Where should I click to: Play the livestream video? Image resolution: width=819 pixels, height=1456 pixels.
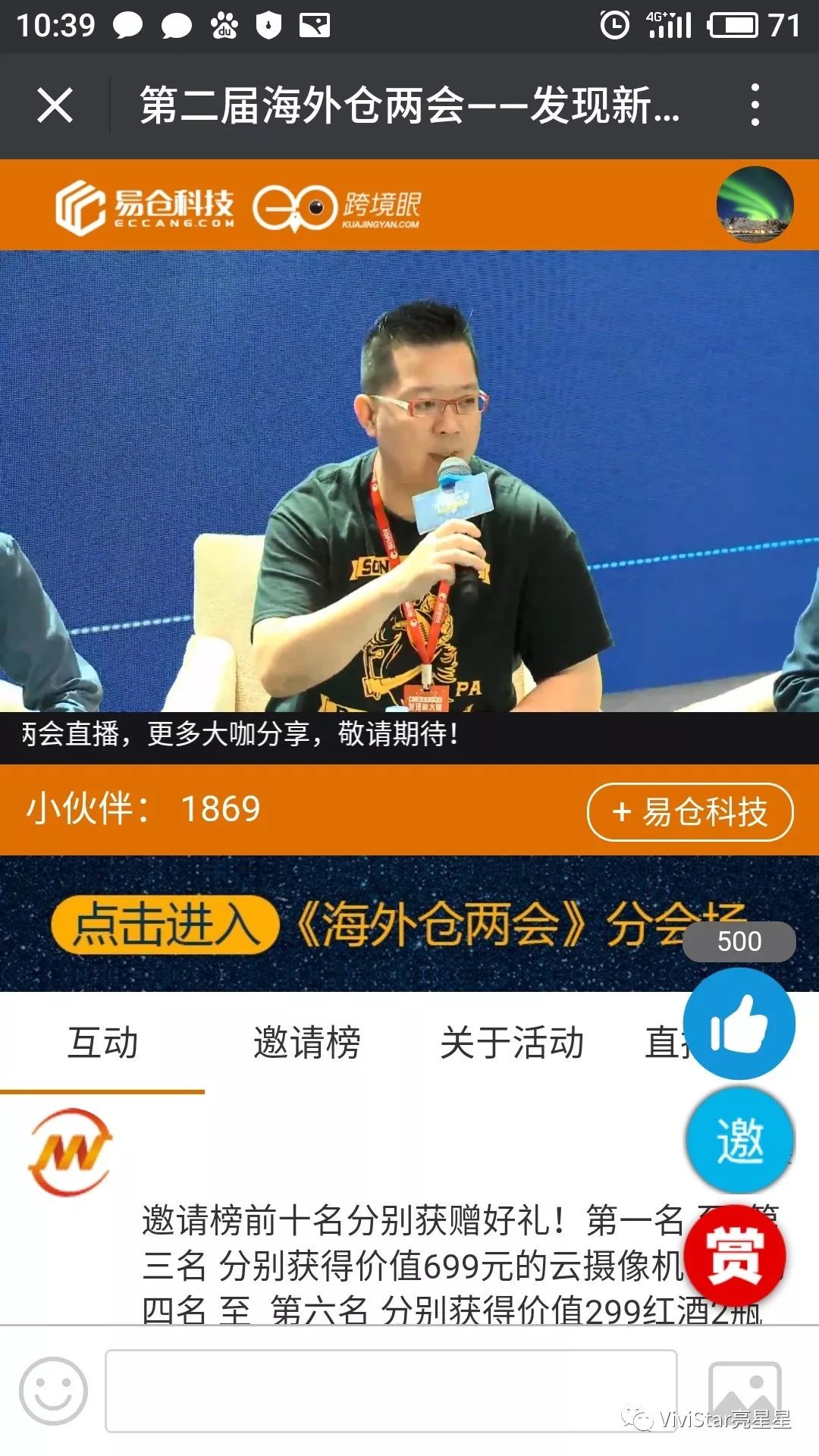pos(409,482)
